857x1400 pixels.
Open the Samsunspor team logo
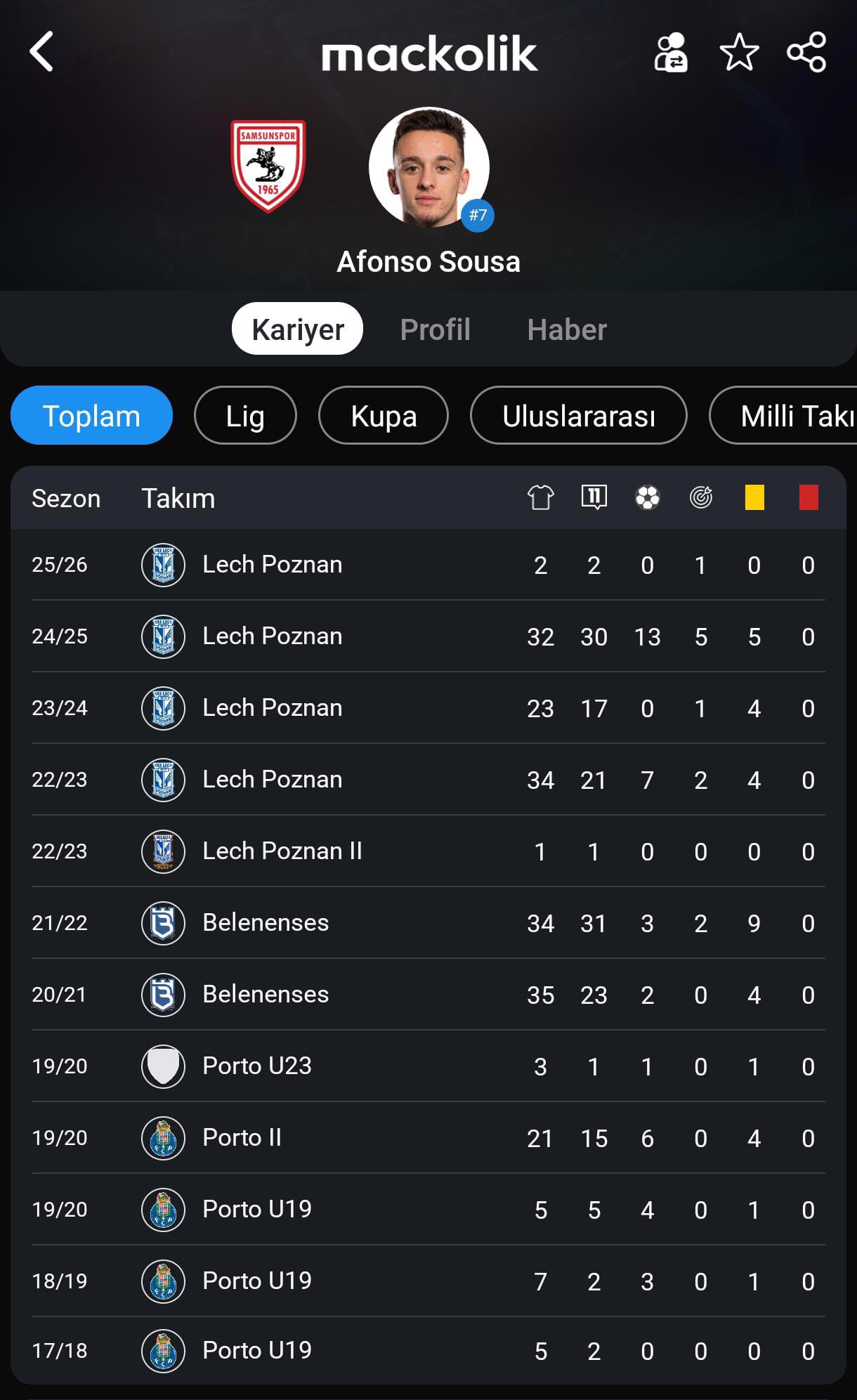(268, 166)
